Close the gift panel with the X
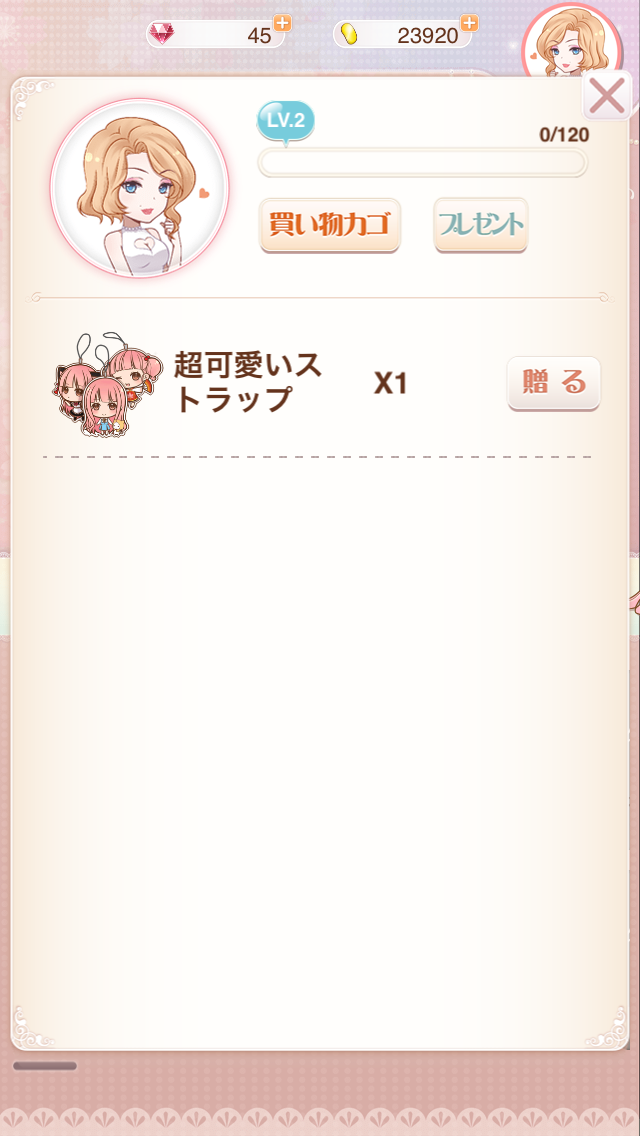The height and width of the screenshot is (1136, 640). (606, 97)
